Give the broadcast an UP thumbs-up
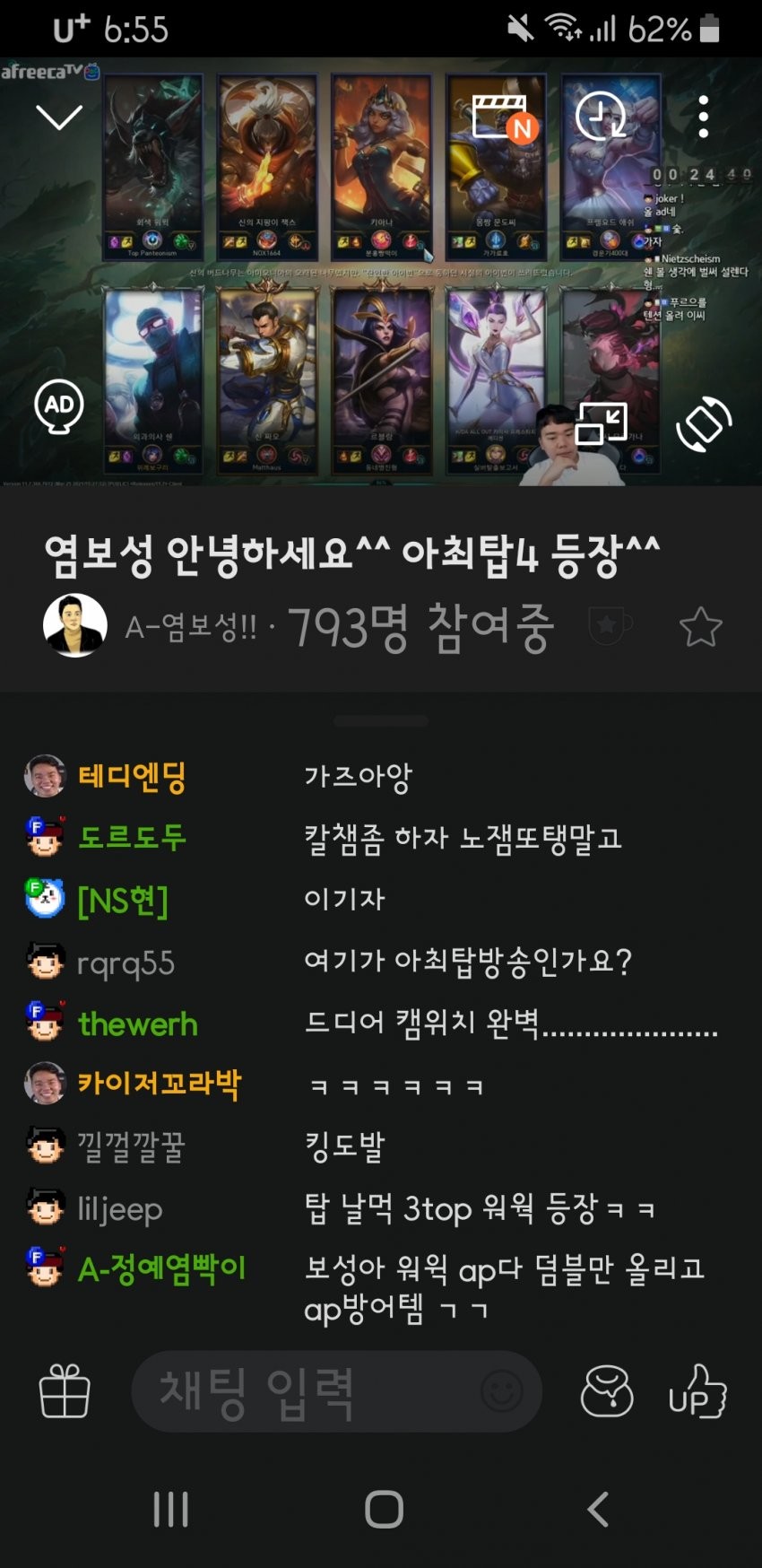The height and width of the screenshot is (1568, 762). 697,1391
